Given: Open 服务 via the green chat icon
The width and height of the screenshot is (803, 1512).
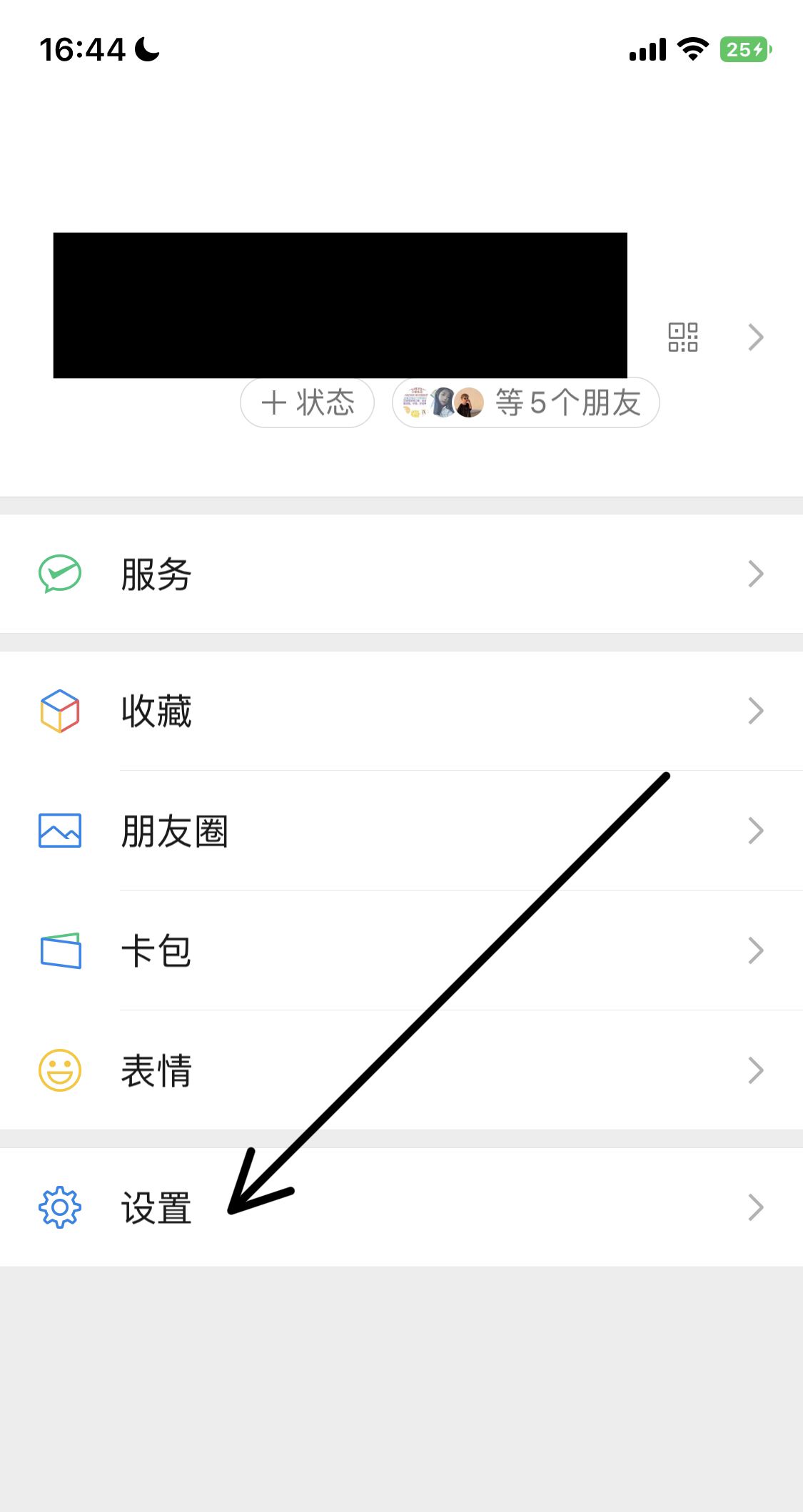Looking at the screenshot, I should (61, 572).
